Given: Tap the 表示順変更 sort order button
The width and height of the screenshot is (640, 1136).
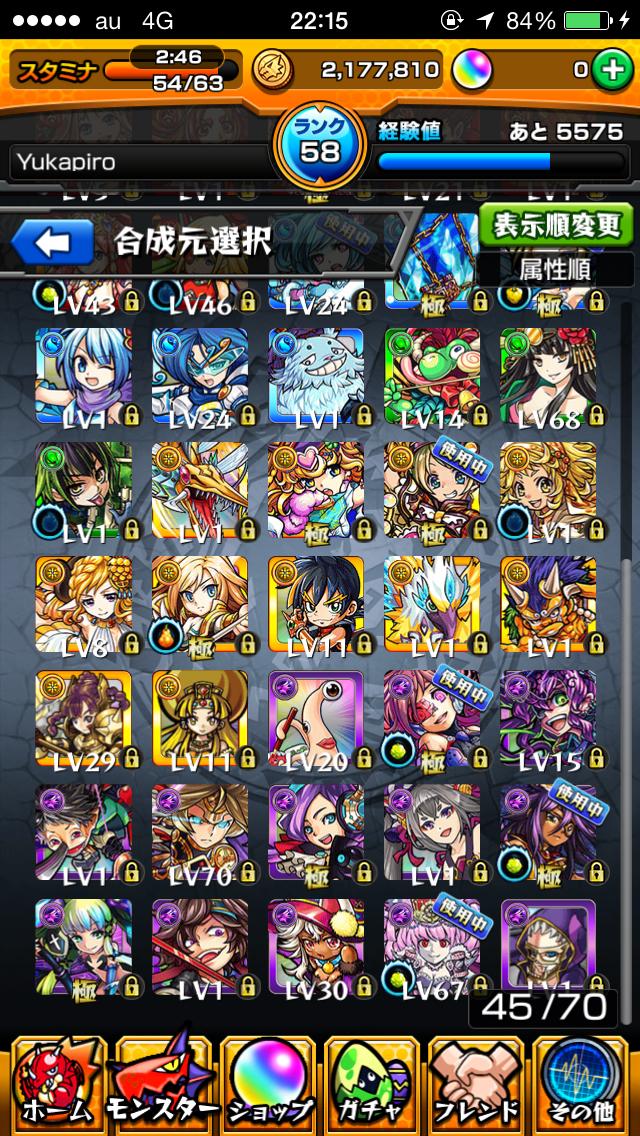Looking at the screenshot, I should coord(557,226).
